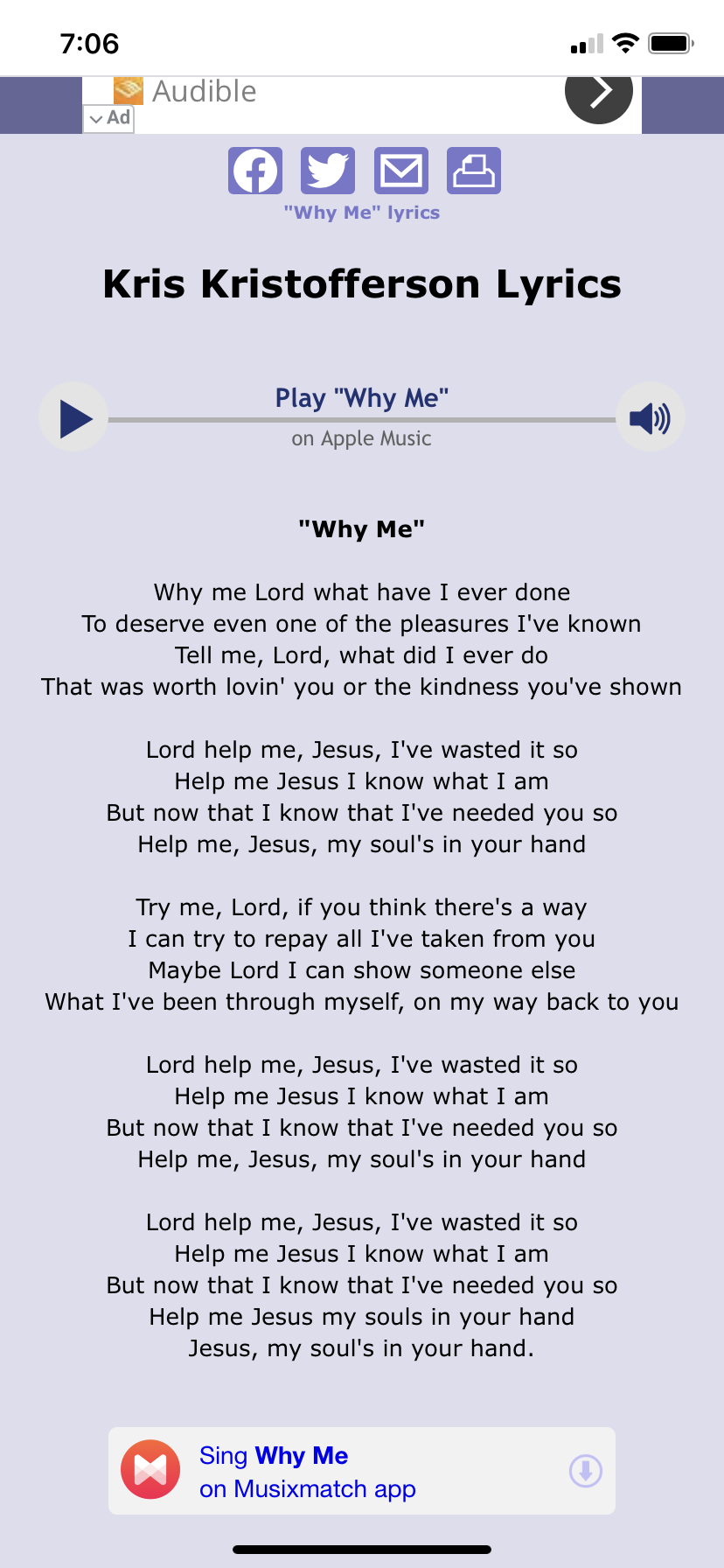Open Kris Kristofferson Lyrics page
Viewport: 724px width, 1568px height.
(361, 284)
